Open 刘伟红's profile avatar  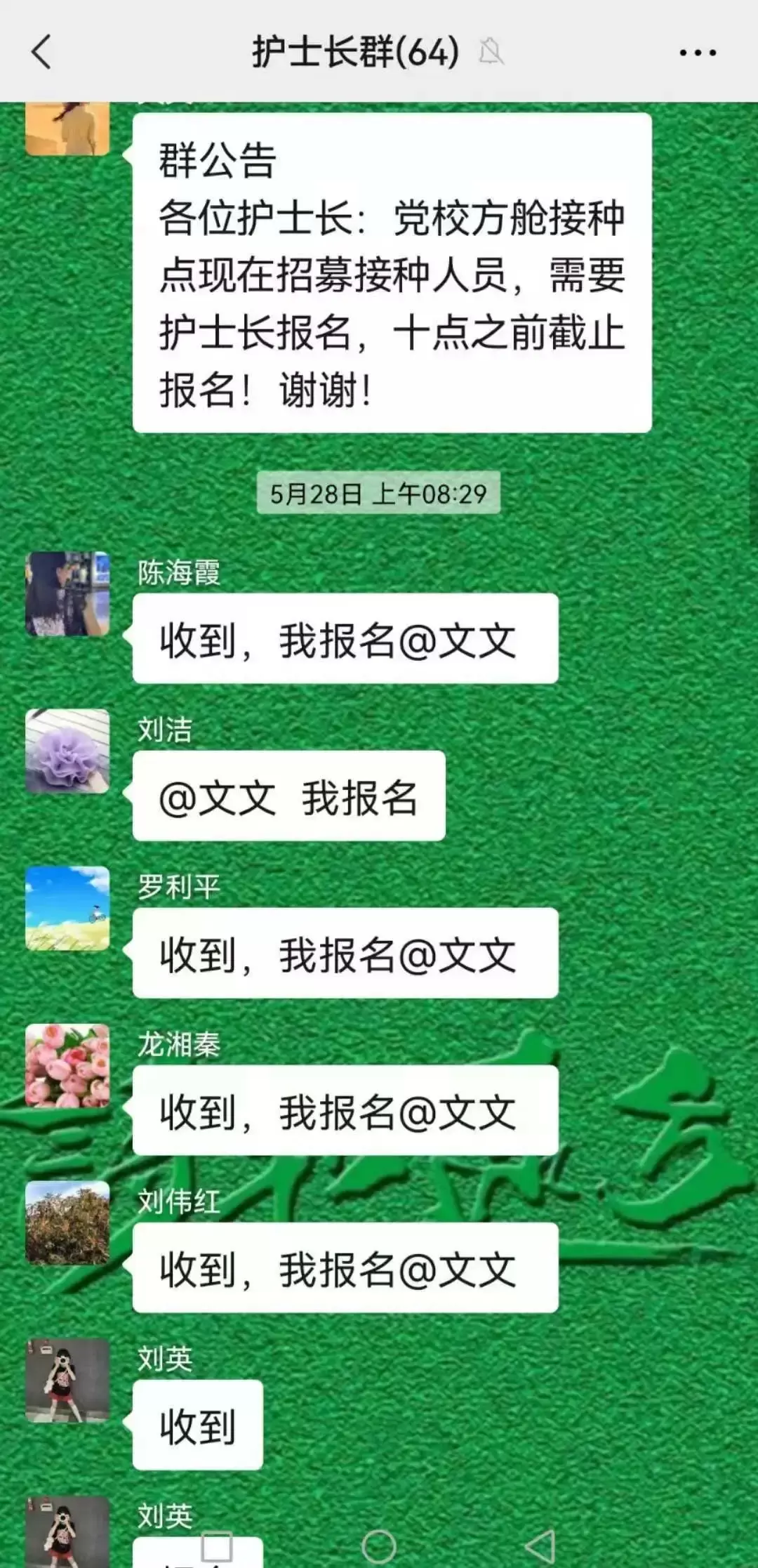pos(67,1223)
